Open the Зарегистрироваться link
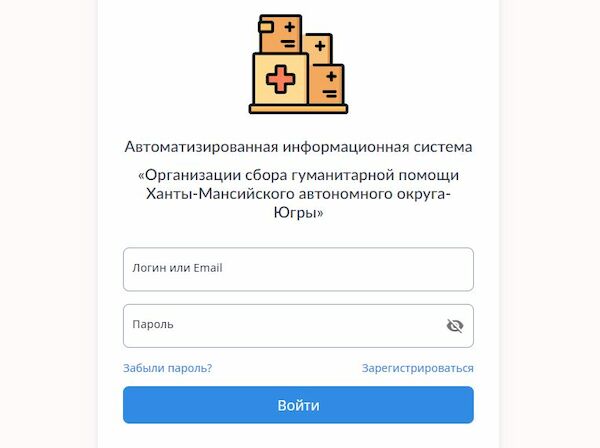This screenshot has width=600, height=448. click(x=417, y=368)
